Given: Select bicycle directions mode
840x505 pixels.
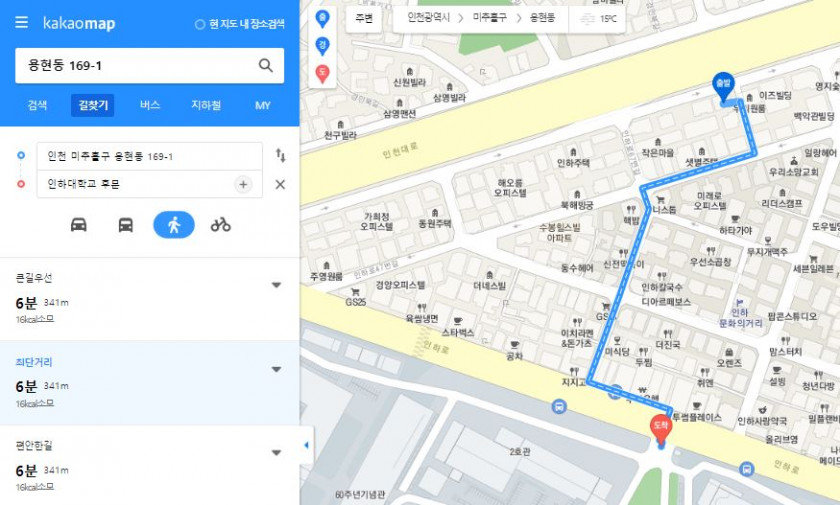Looking at the screenshot, I should pyautogui.click(x=221, y=224).
